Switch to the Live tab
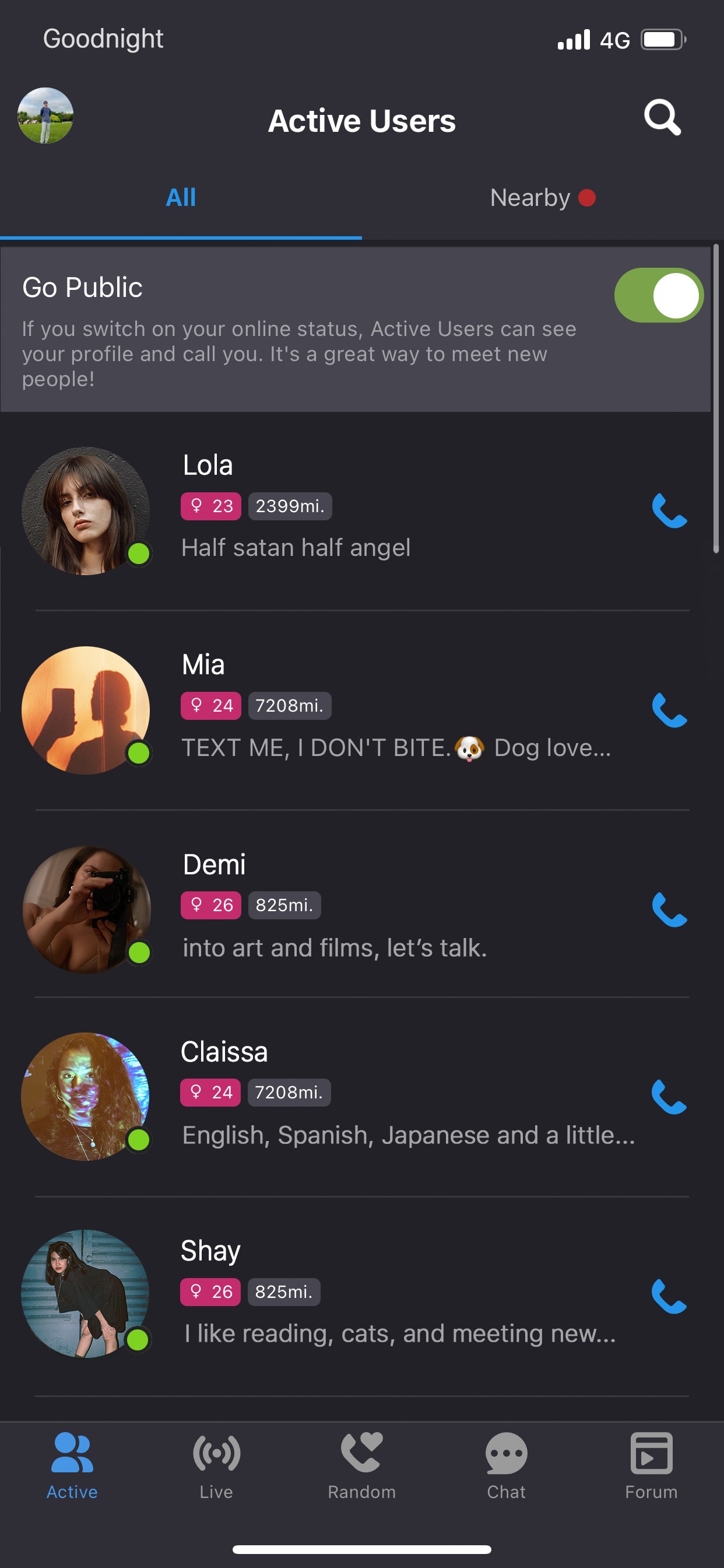The image size is (724, 1568). click(x=217, y=1466)
